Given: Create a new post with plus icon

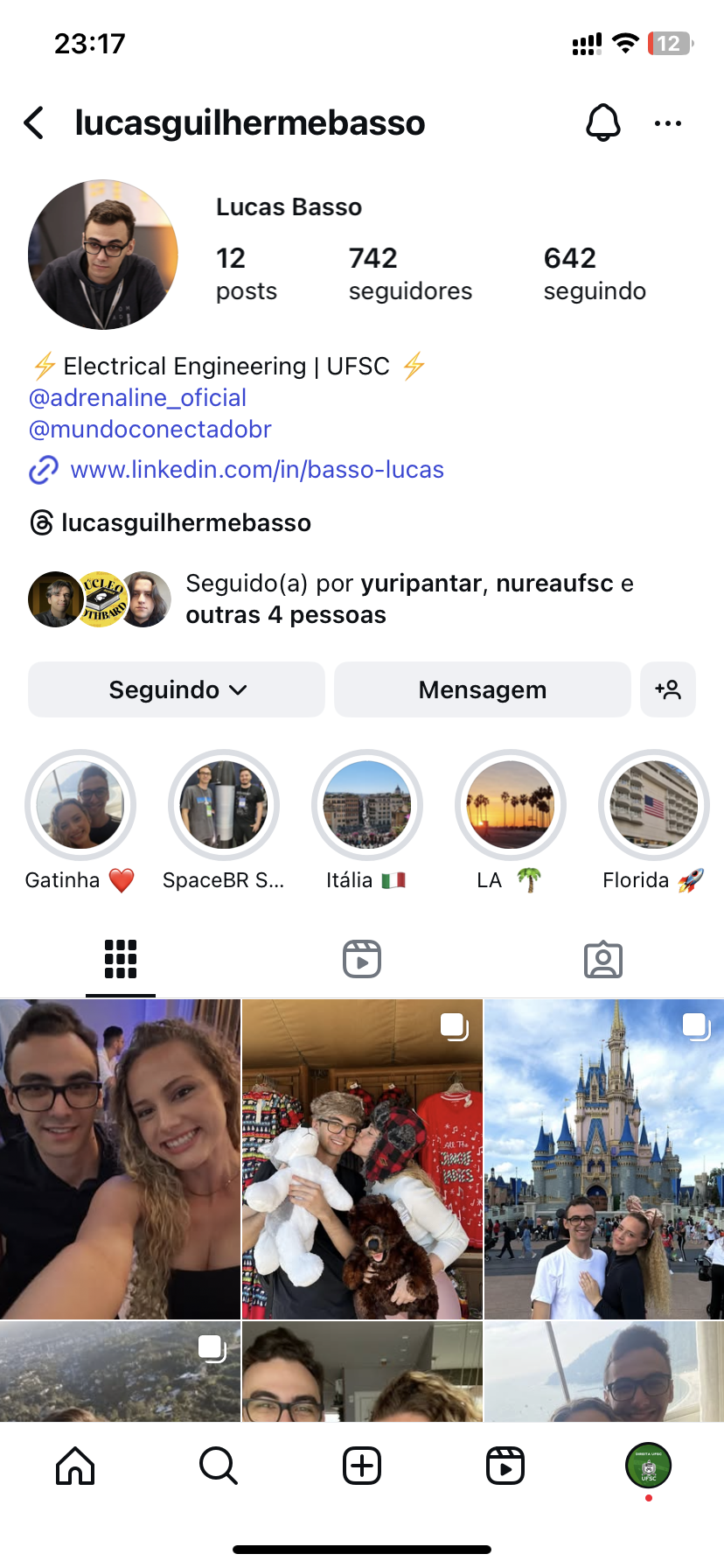Looking at the screenshot, I should pyautogui.click(x=362, y=1466).
